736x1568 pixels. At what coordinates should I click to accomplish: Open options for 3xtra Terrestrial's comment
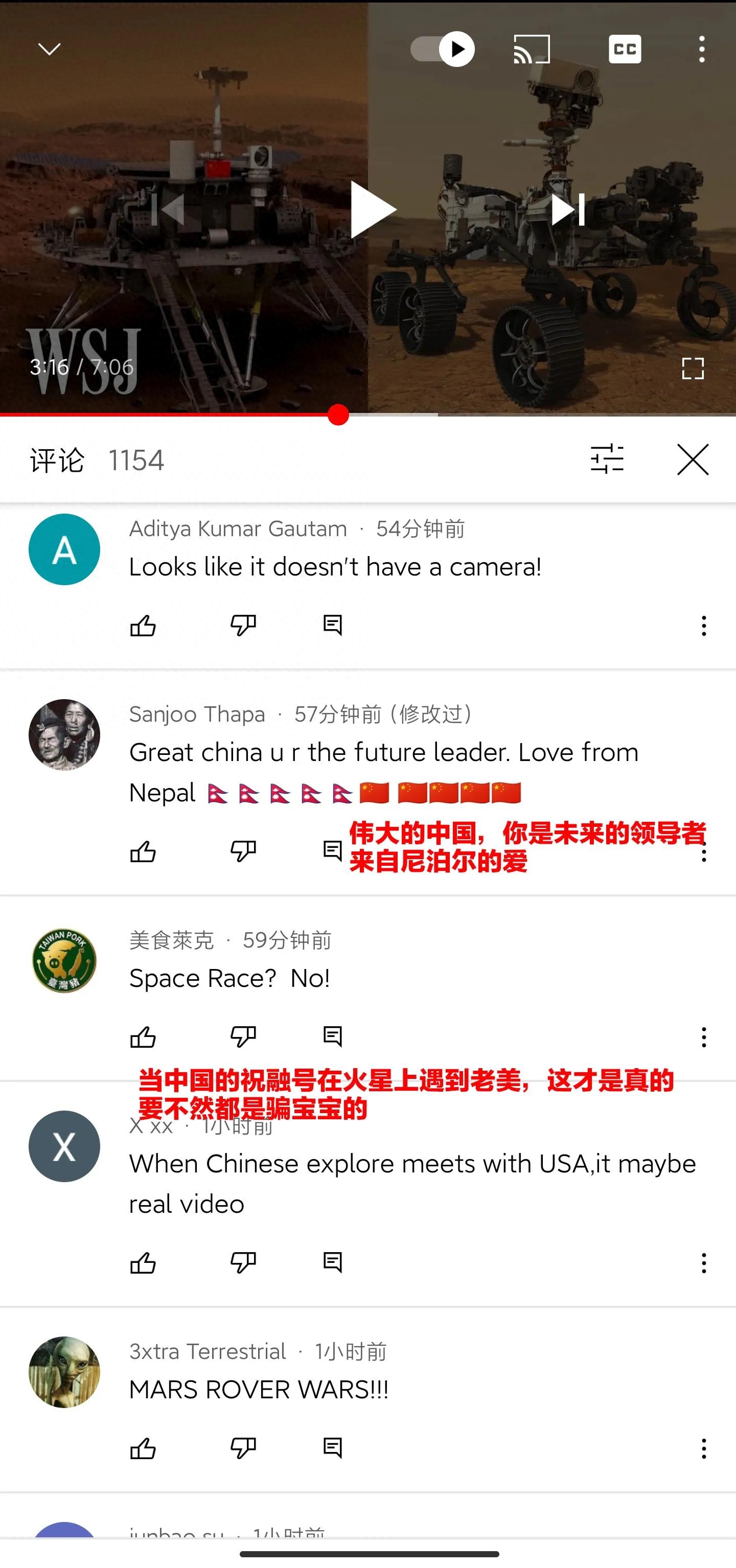tap(704, 1448)
